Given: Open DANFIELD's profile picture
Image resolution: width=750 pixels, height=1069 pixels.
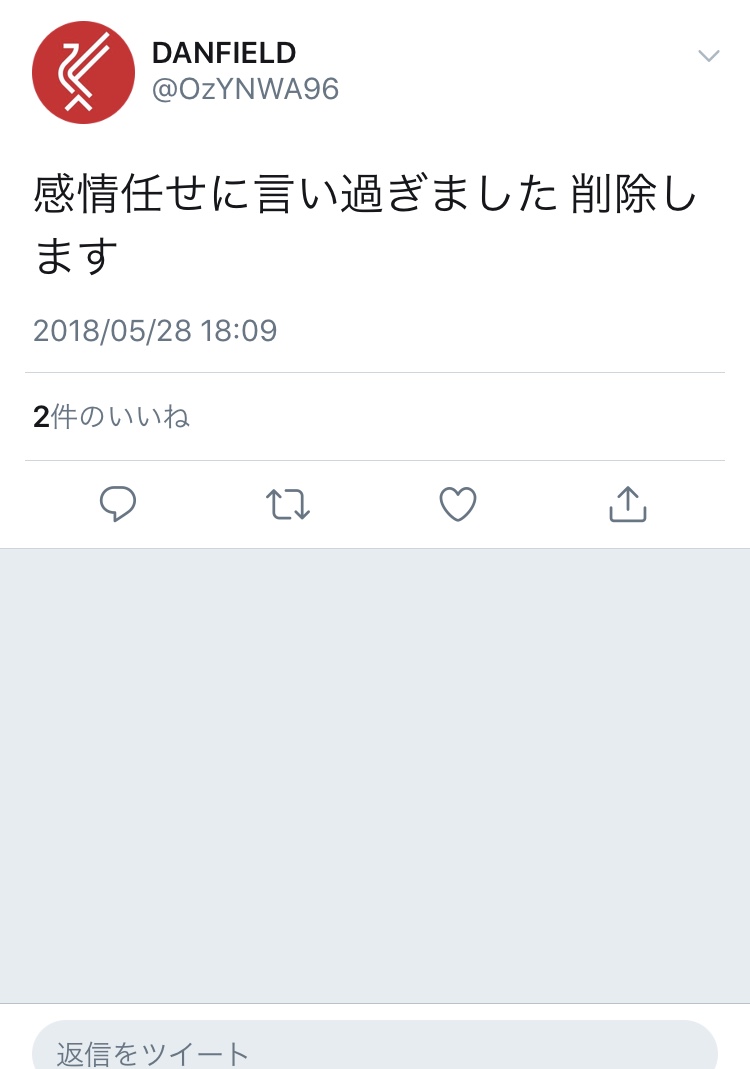Looking at the screenshot, I should coord(83,72).
